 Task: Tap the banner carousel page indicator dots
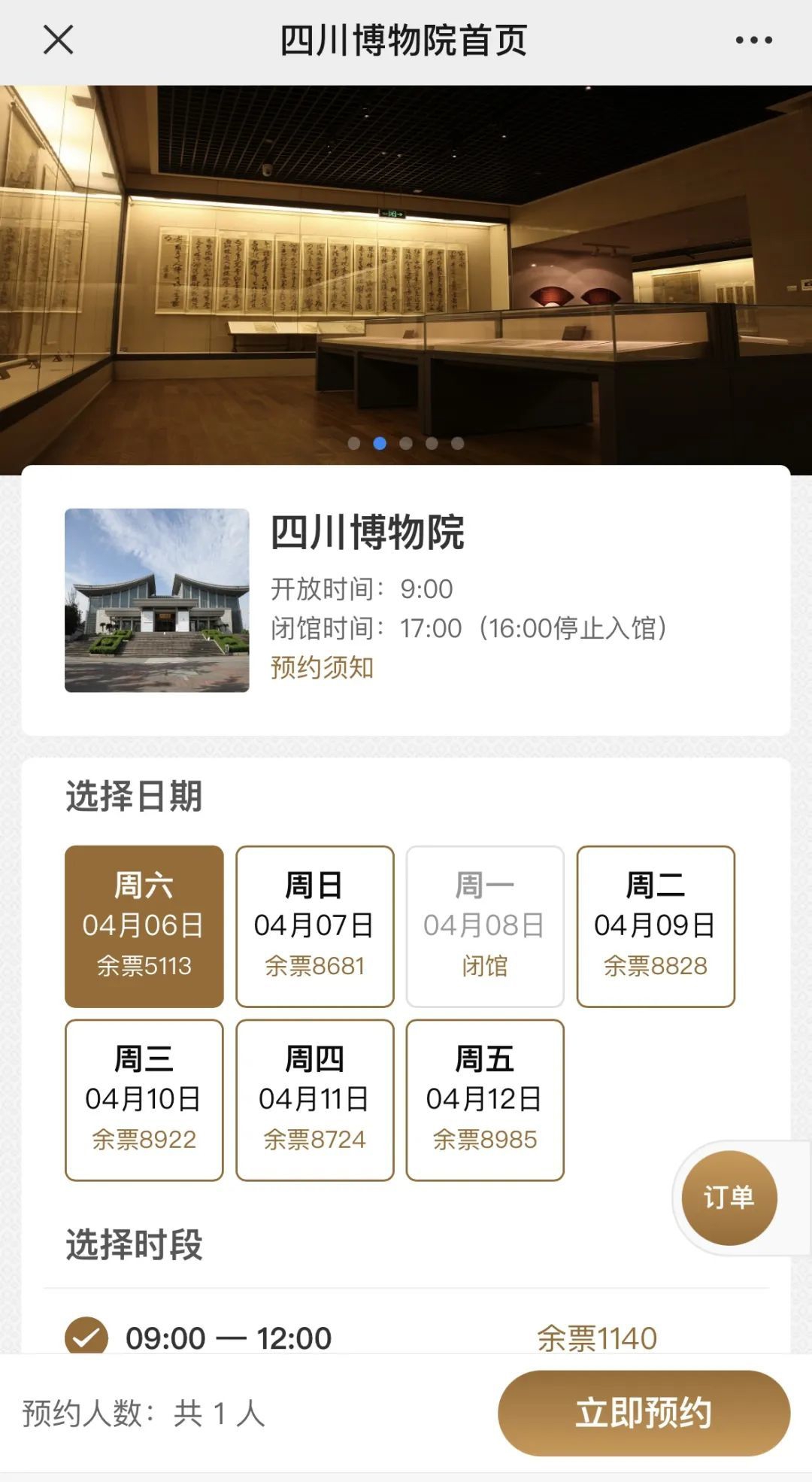point(406,443)
